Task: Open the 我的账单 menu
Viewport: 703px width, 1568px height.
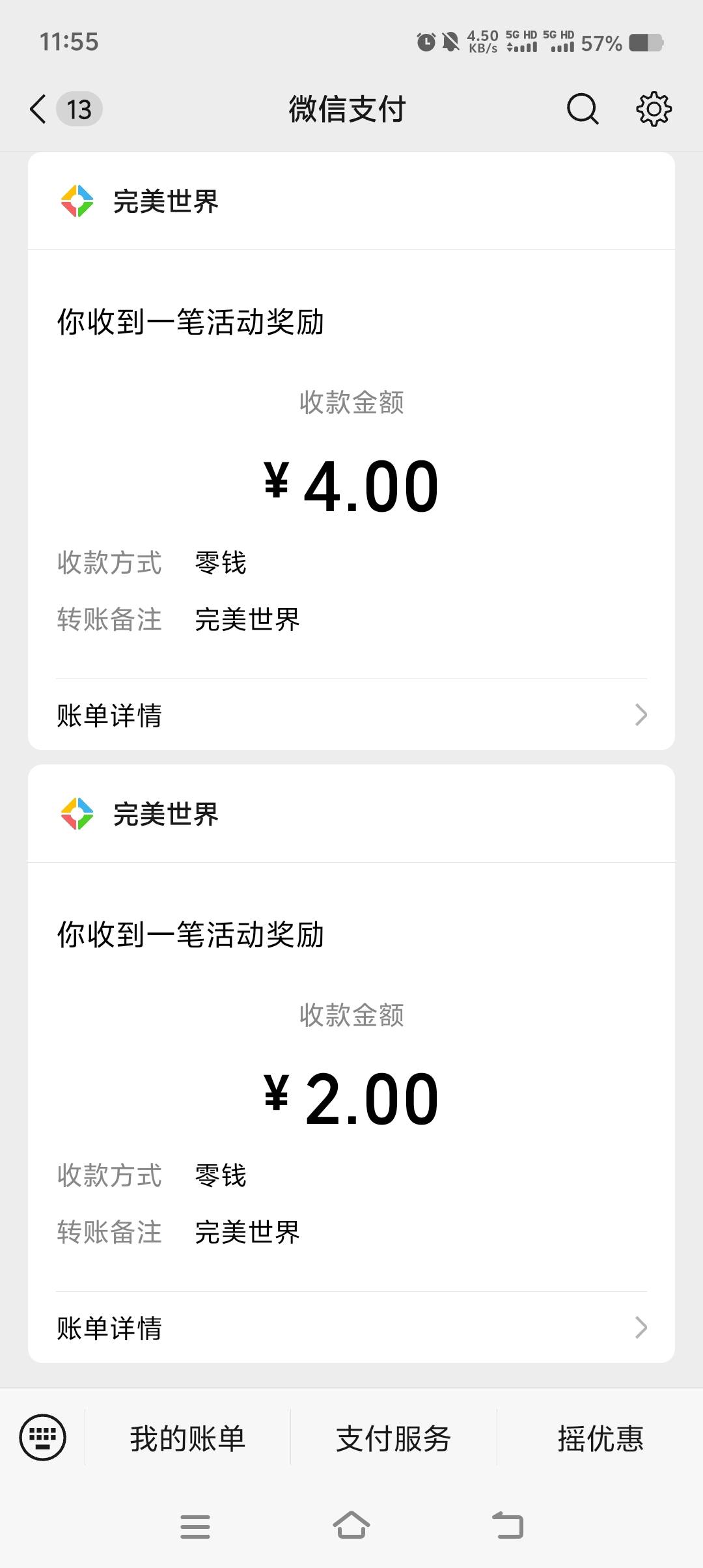Action: (187, 1438)
